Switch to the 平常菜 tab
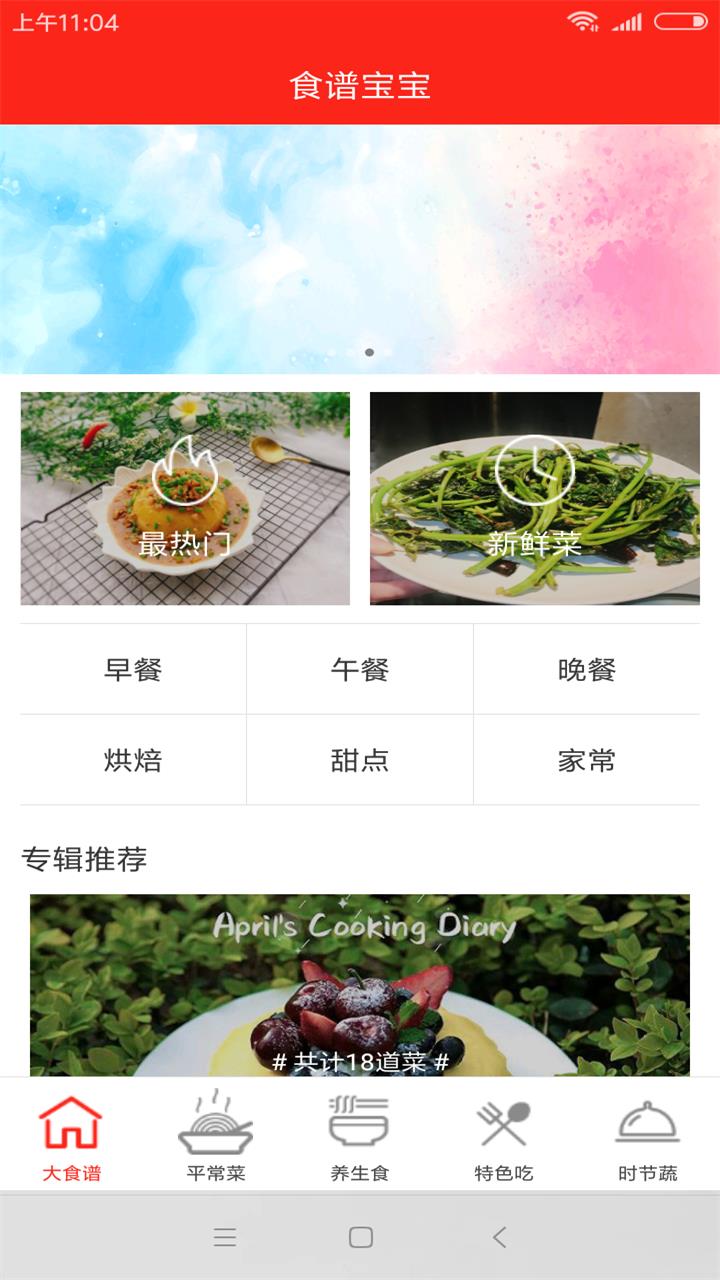Image resolution: width=720 pixels, height=1280 pixels. click(x=215, y=1137)
